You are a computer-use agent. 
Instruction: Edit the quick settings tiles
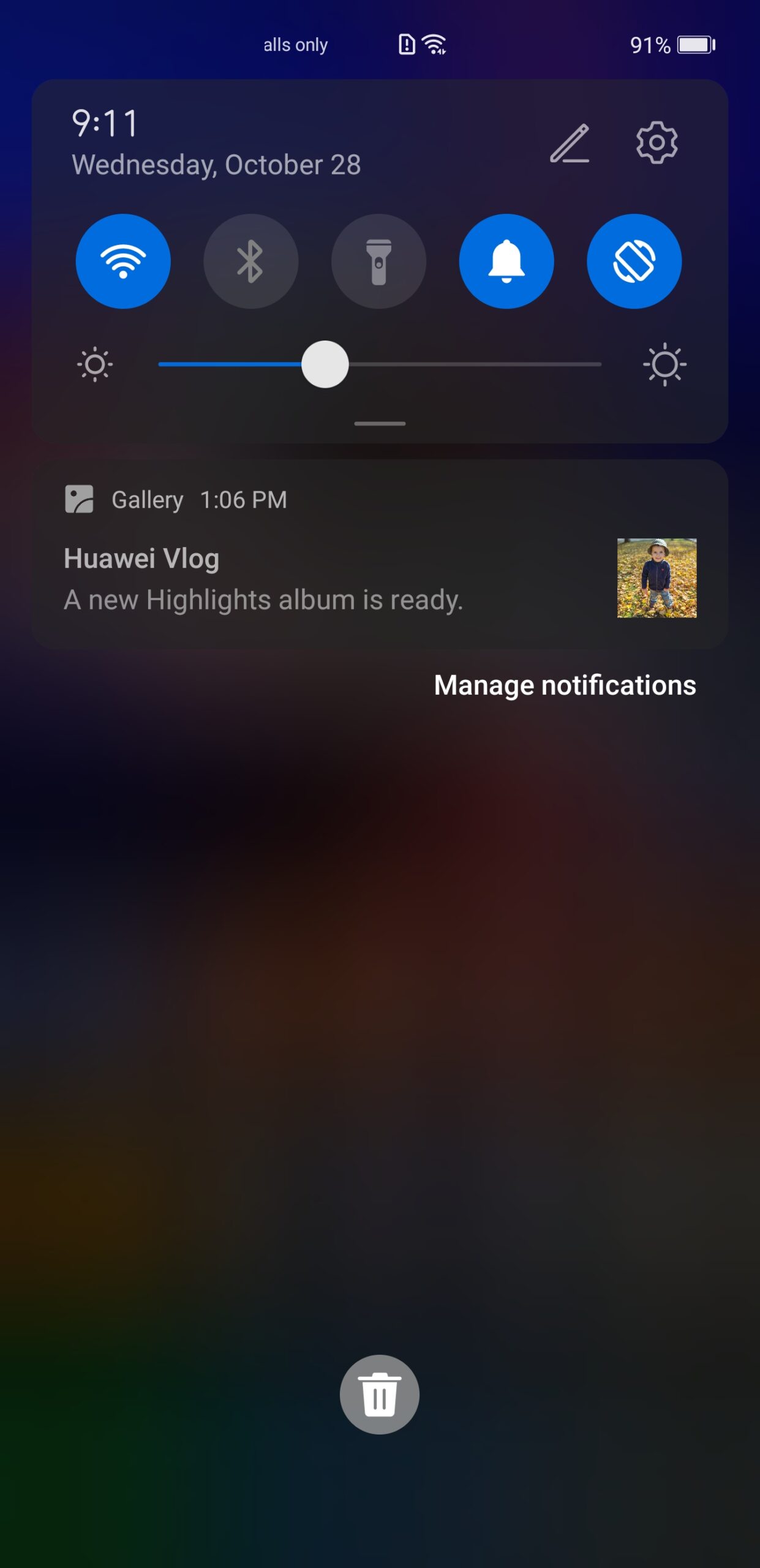point(569,143)
